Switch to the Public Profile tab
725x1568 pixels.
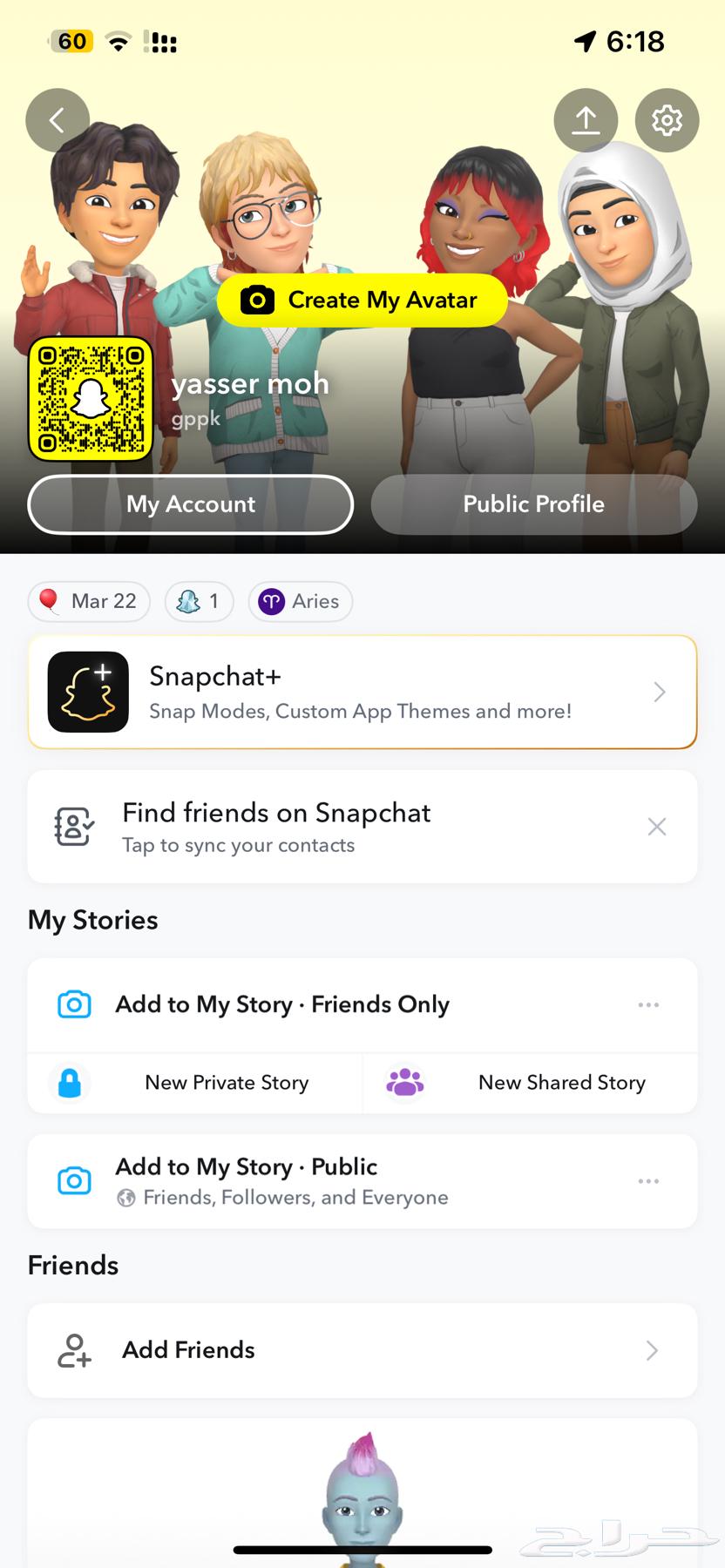click(x=533, y=504)
